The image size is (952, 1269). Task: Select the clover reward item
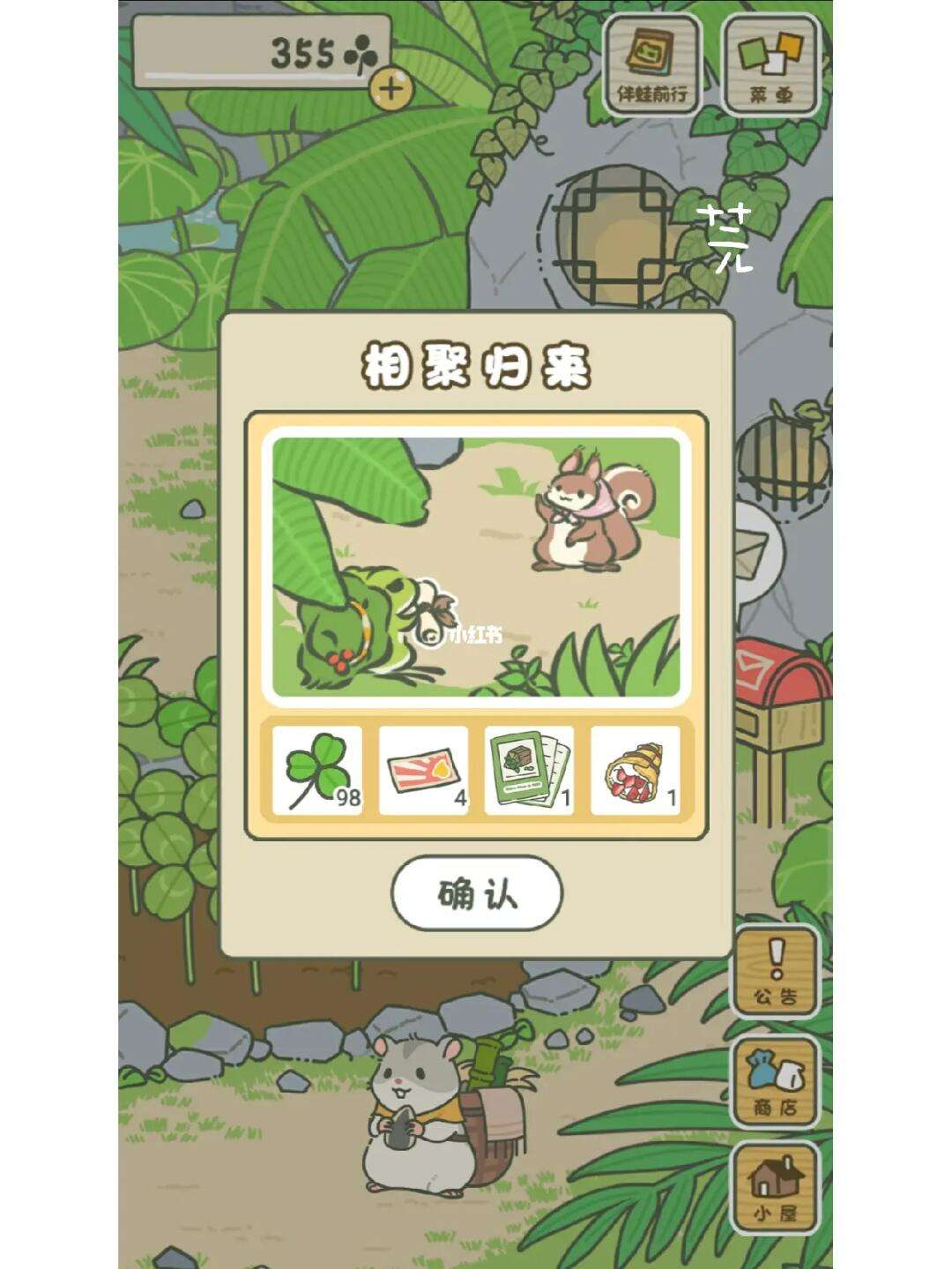pos(317,771)
